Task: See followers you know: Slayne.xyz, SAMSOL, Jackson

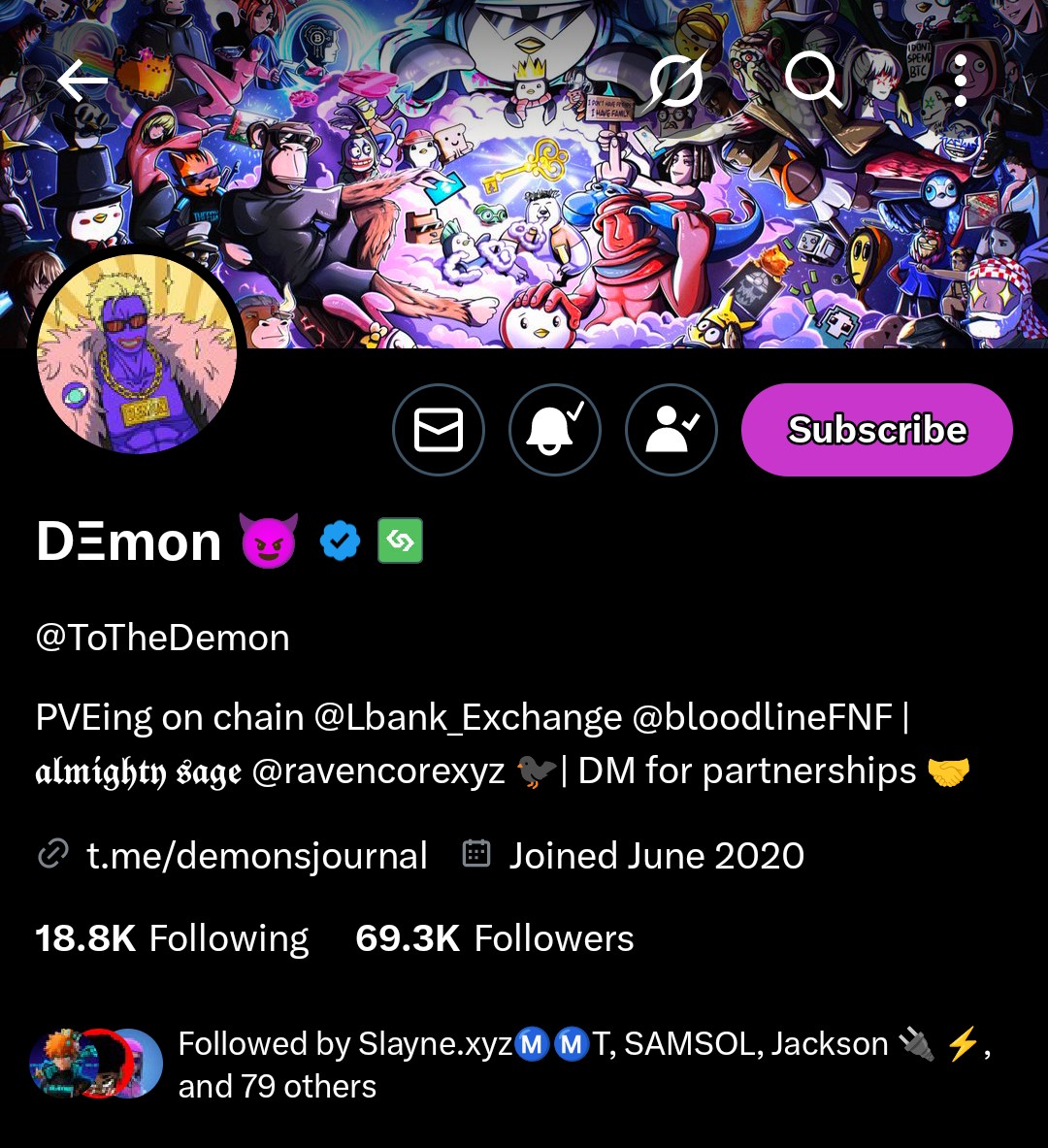Action: (582, 1065)
